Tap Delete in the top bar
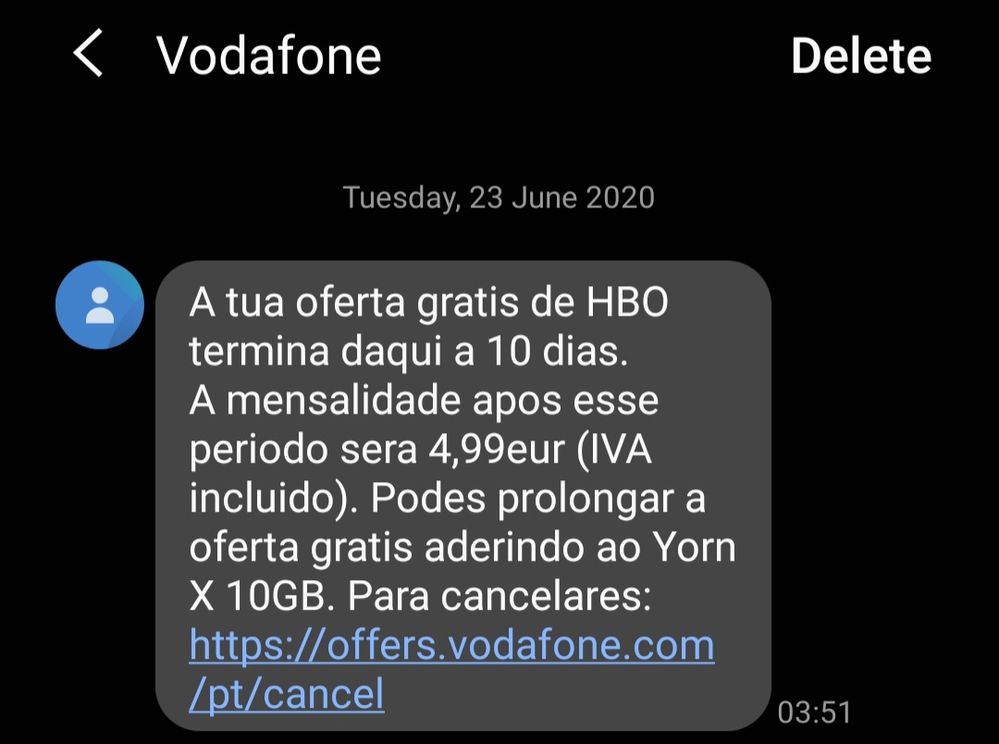This screenshot has height=744, width=999. [x=860, y=56]
